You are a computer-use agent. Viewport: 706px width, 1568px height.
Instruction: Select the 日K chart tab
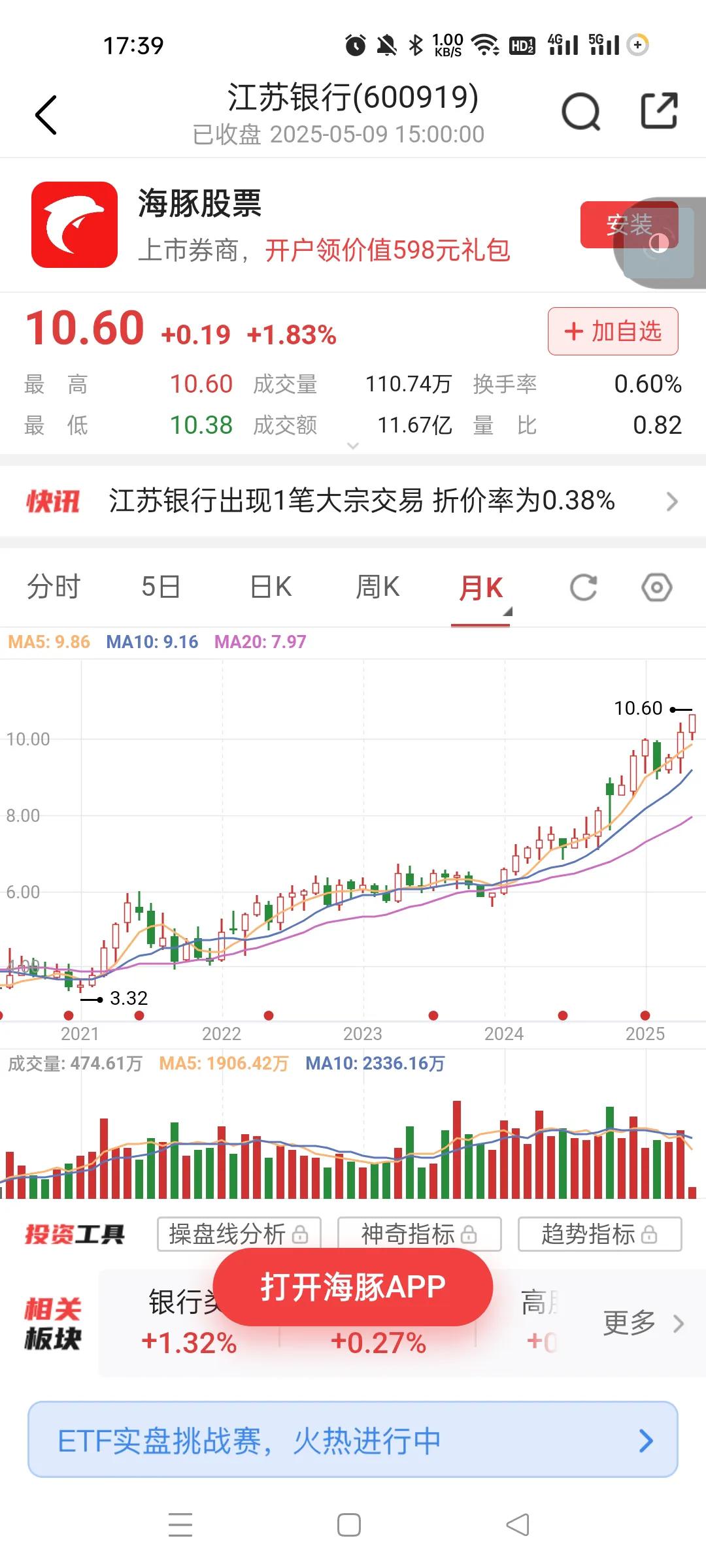271,587
